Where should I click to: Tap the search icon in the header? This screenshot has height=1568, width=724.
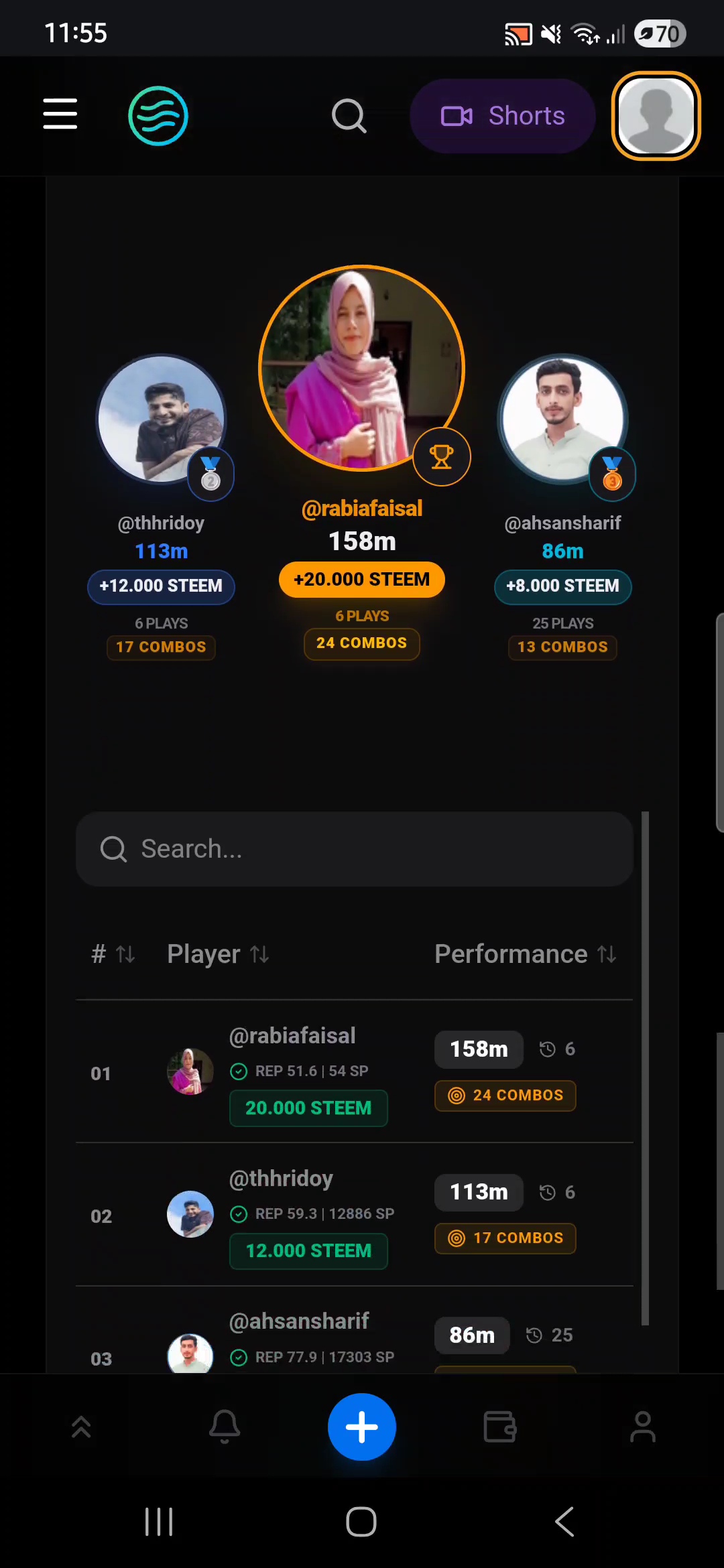(x=349, y=117)
